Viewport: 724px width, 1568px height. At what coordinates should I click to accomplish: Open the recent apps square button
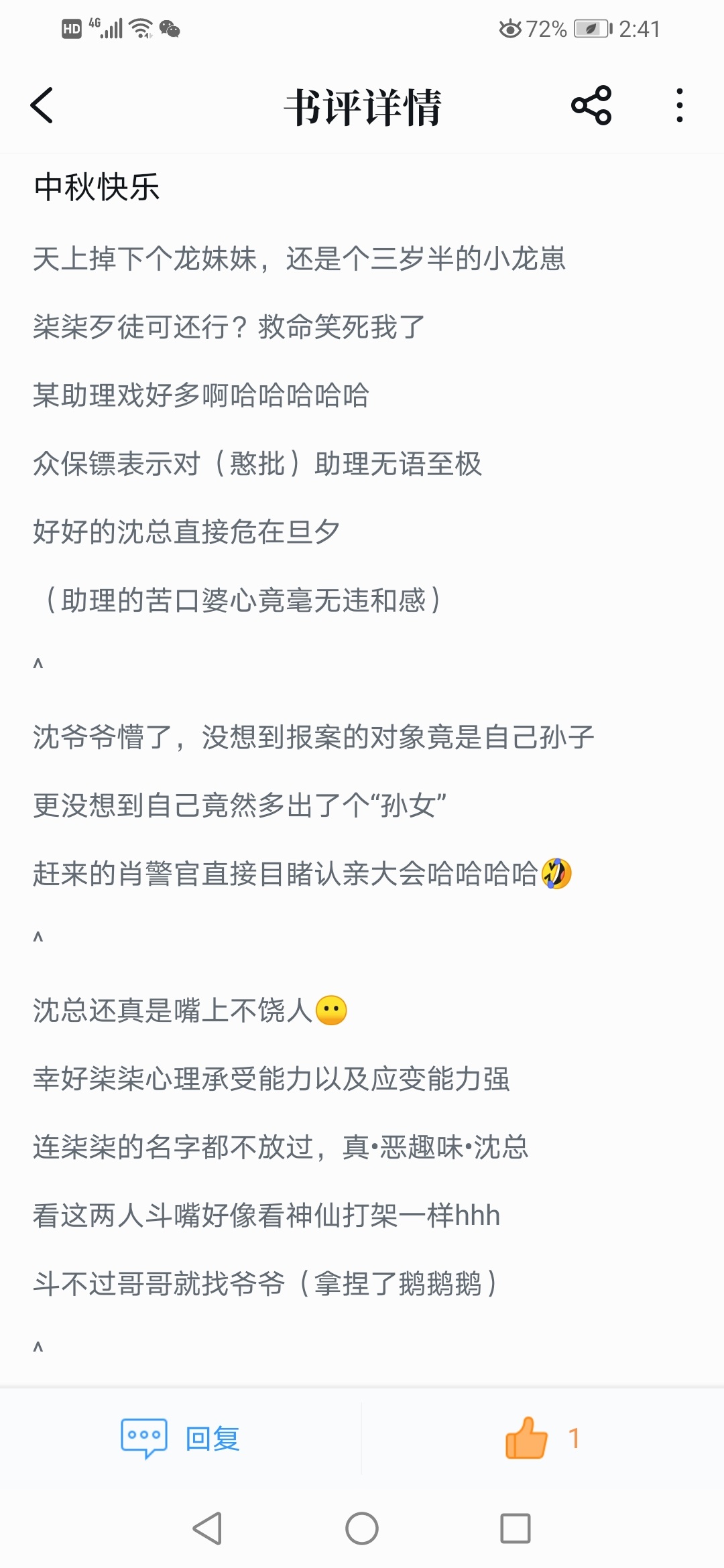click(515, 1528)
